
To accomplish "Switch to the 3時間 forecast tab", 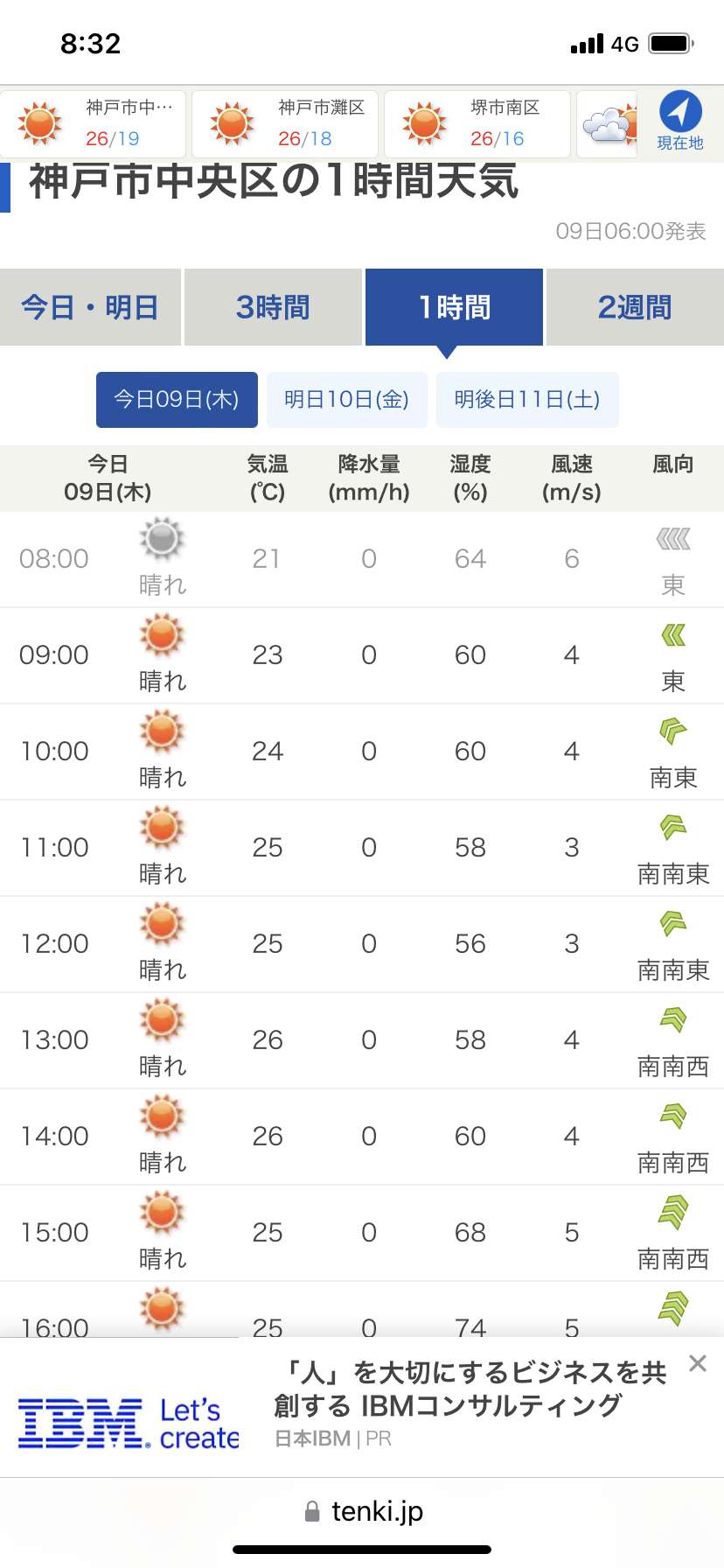I will pos(273,307).
